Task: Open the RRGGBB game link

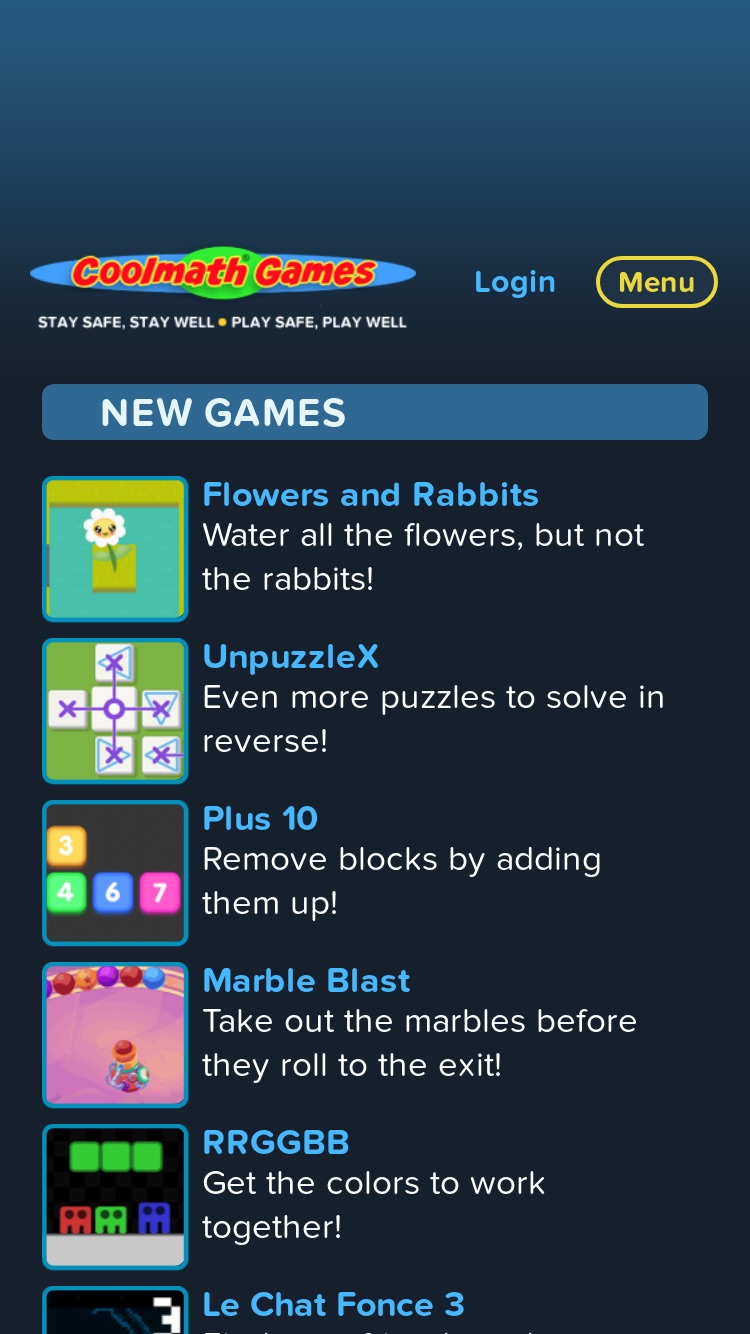Action: pos(276,1143)
